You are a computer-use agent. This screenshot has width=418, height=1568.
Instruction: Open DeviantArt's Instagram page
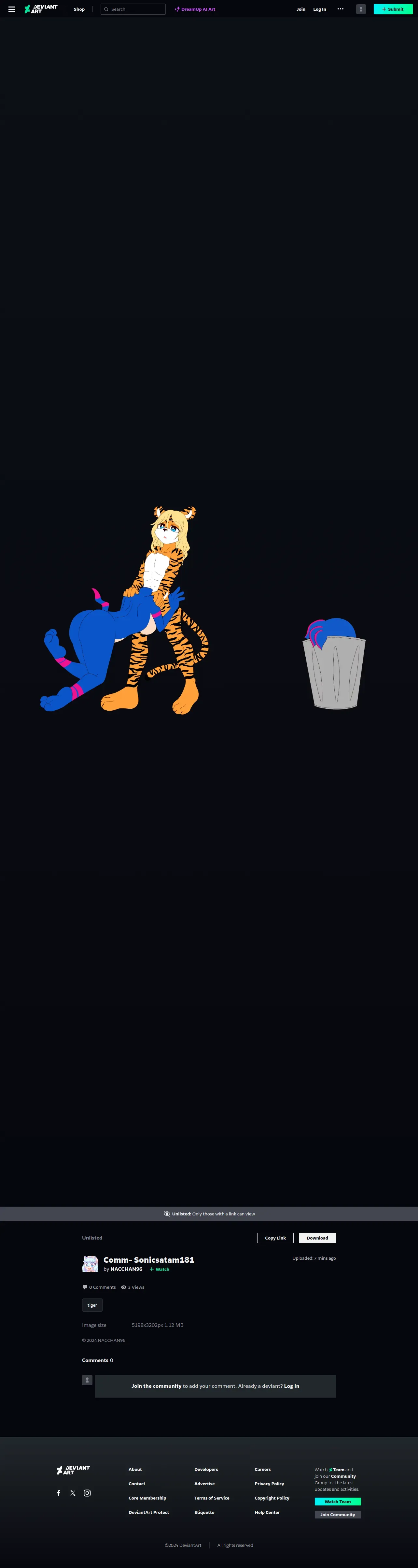click(87, 1492)
